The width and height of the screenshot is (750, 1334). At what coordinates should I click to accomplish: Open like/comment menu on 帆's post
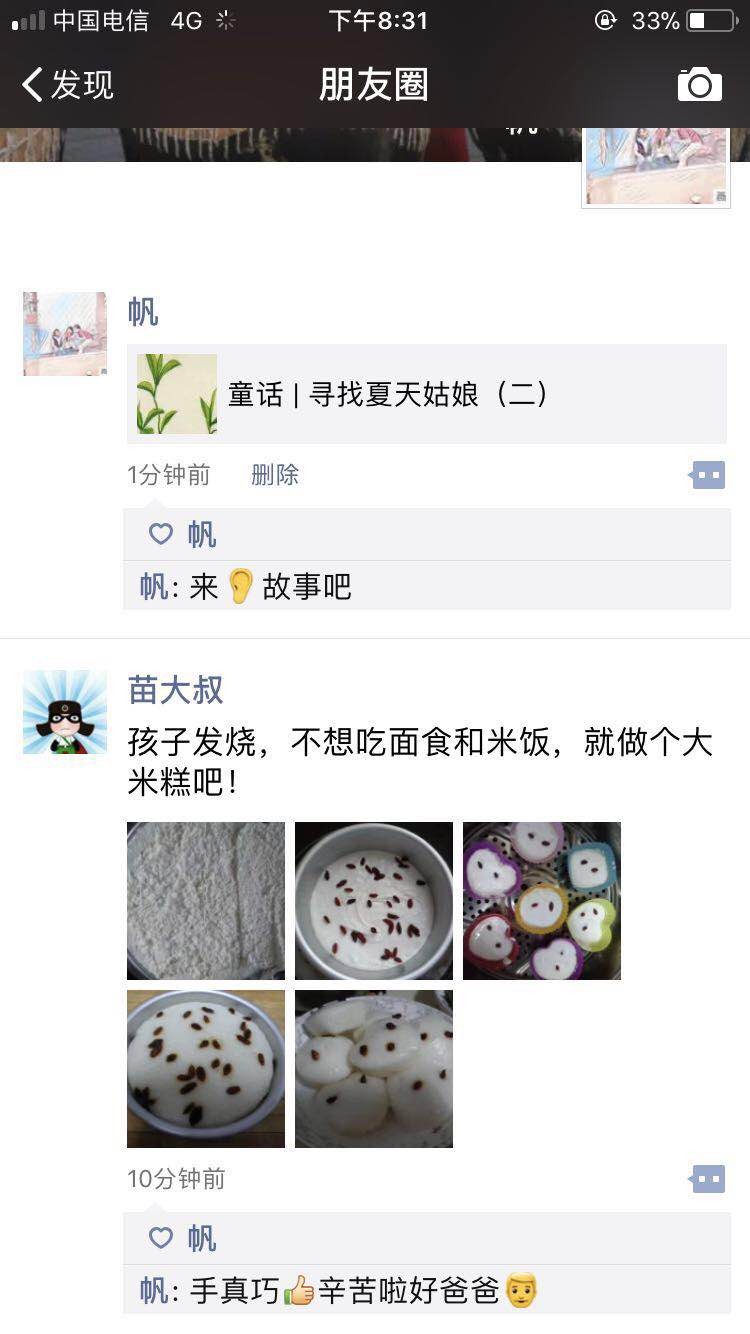[708, 475]
